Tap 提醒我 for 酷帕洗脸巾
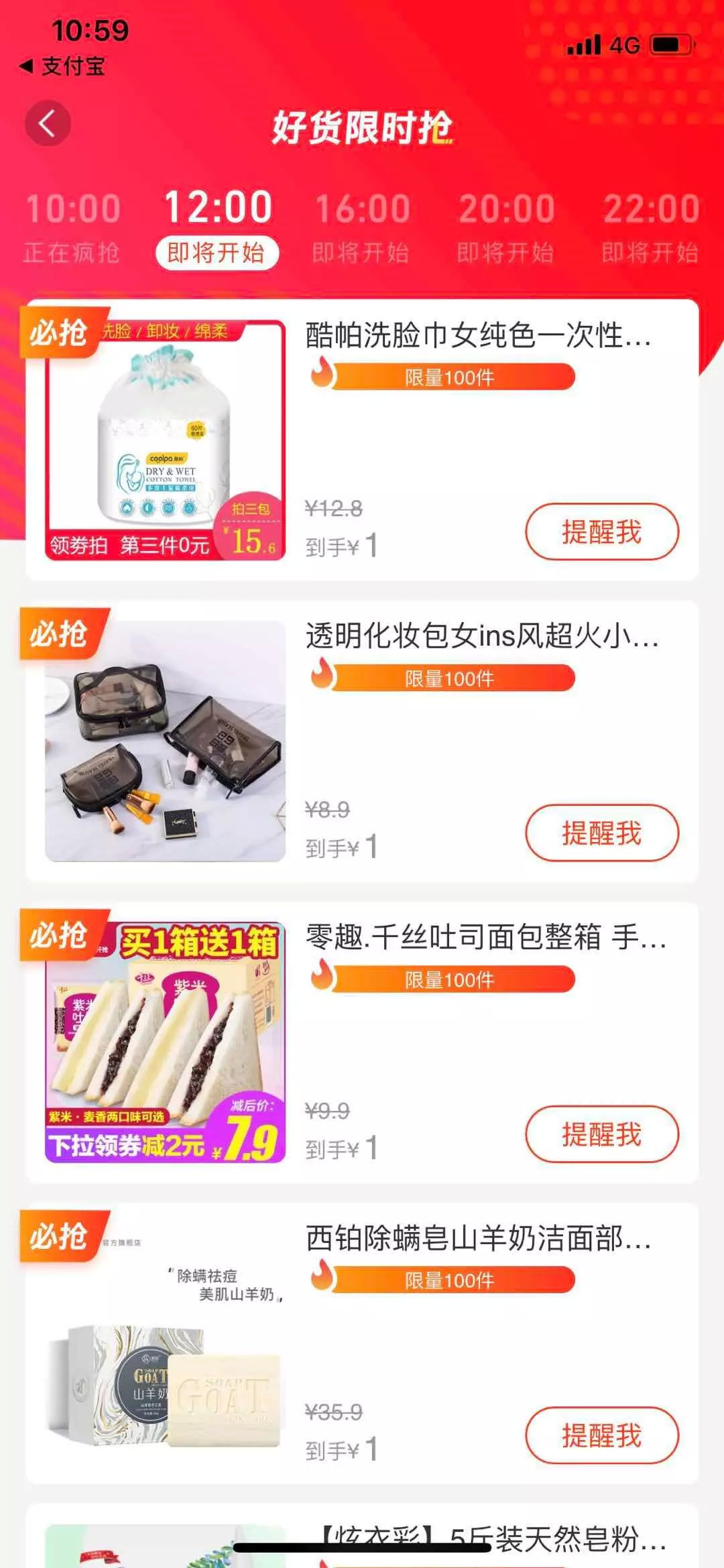The width and height of the screenshot is (724, 1568). click(601, 532)
